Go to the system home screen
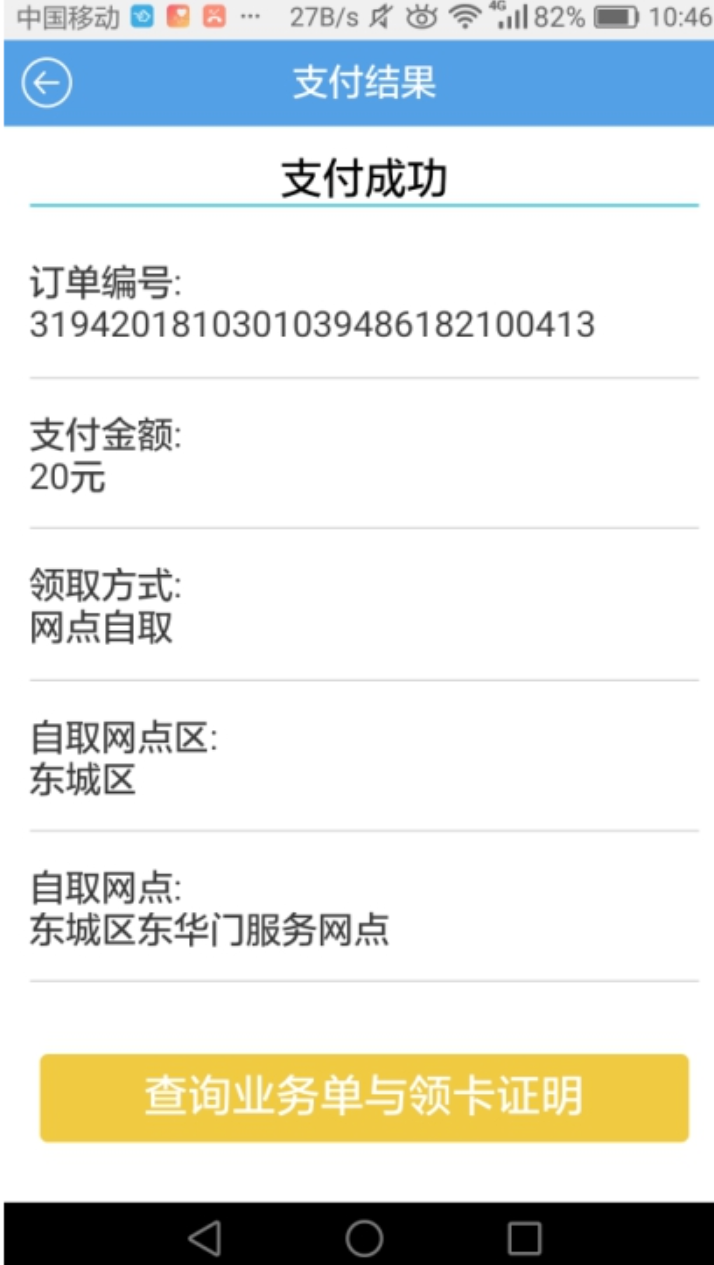 pyautogui.click(x=364, y=1237)
